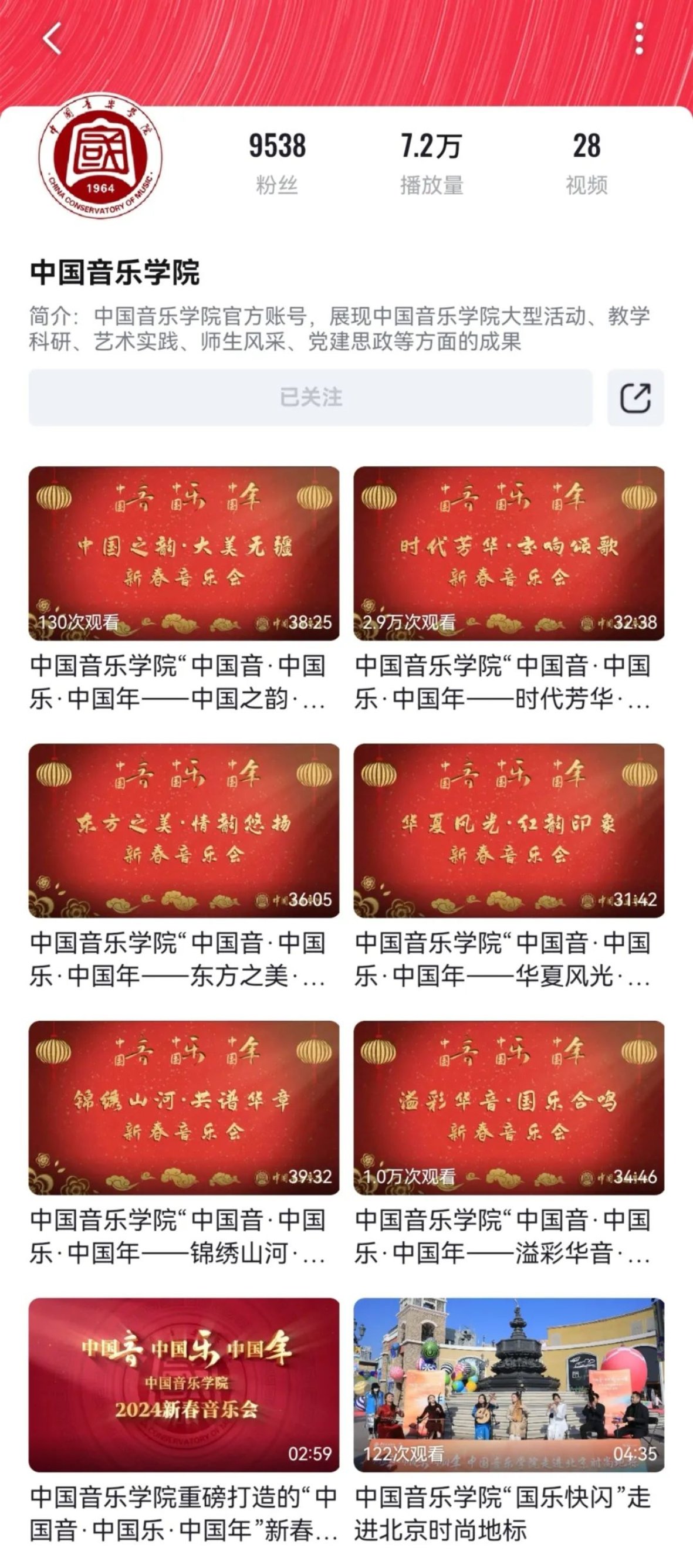
Task: Open the 东方之美·情韵悠扬 concert video
Action: (x=184, y=830)
